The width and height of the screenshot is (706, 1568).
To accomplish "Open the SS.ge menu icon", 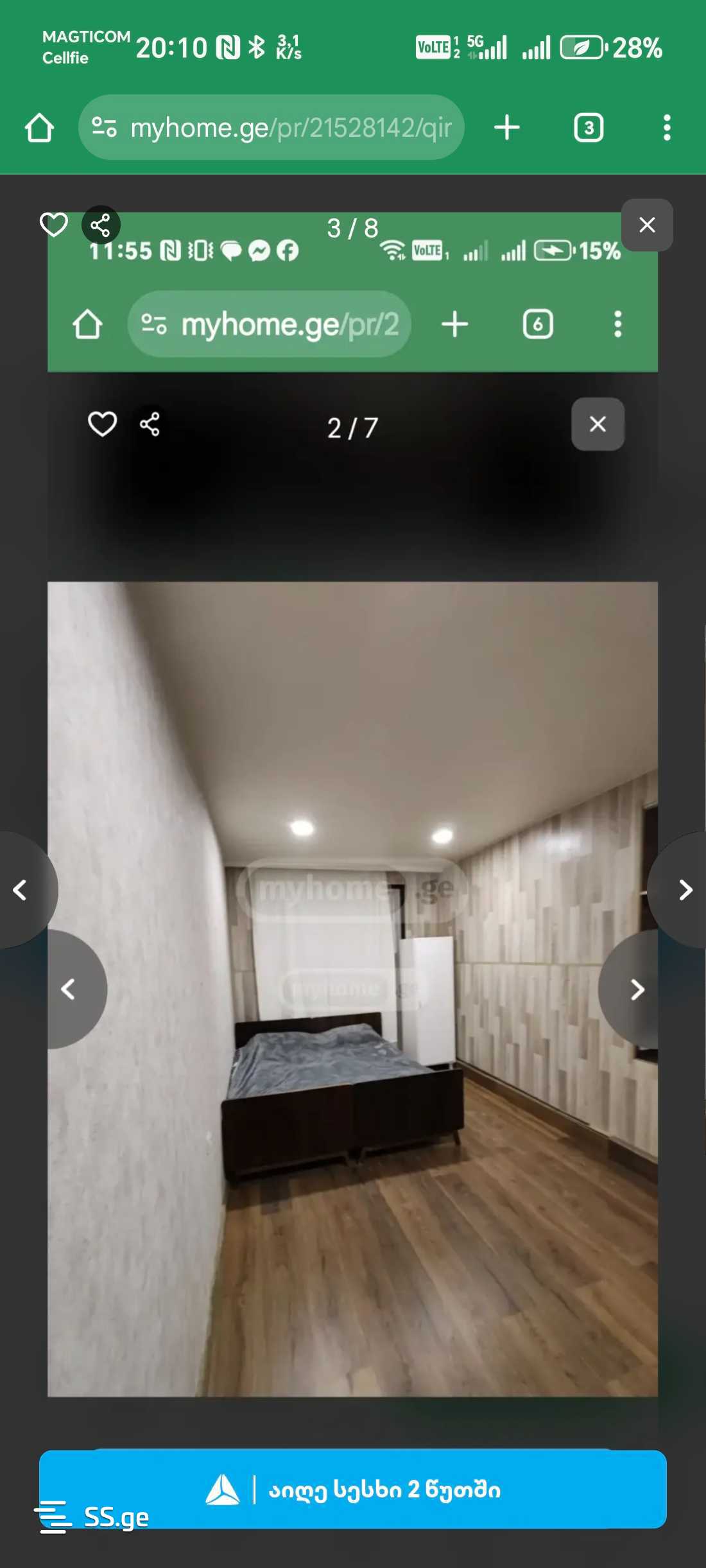I will pos(53,1517).
